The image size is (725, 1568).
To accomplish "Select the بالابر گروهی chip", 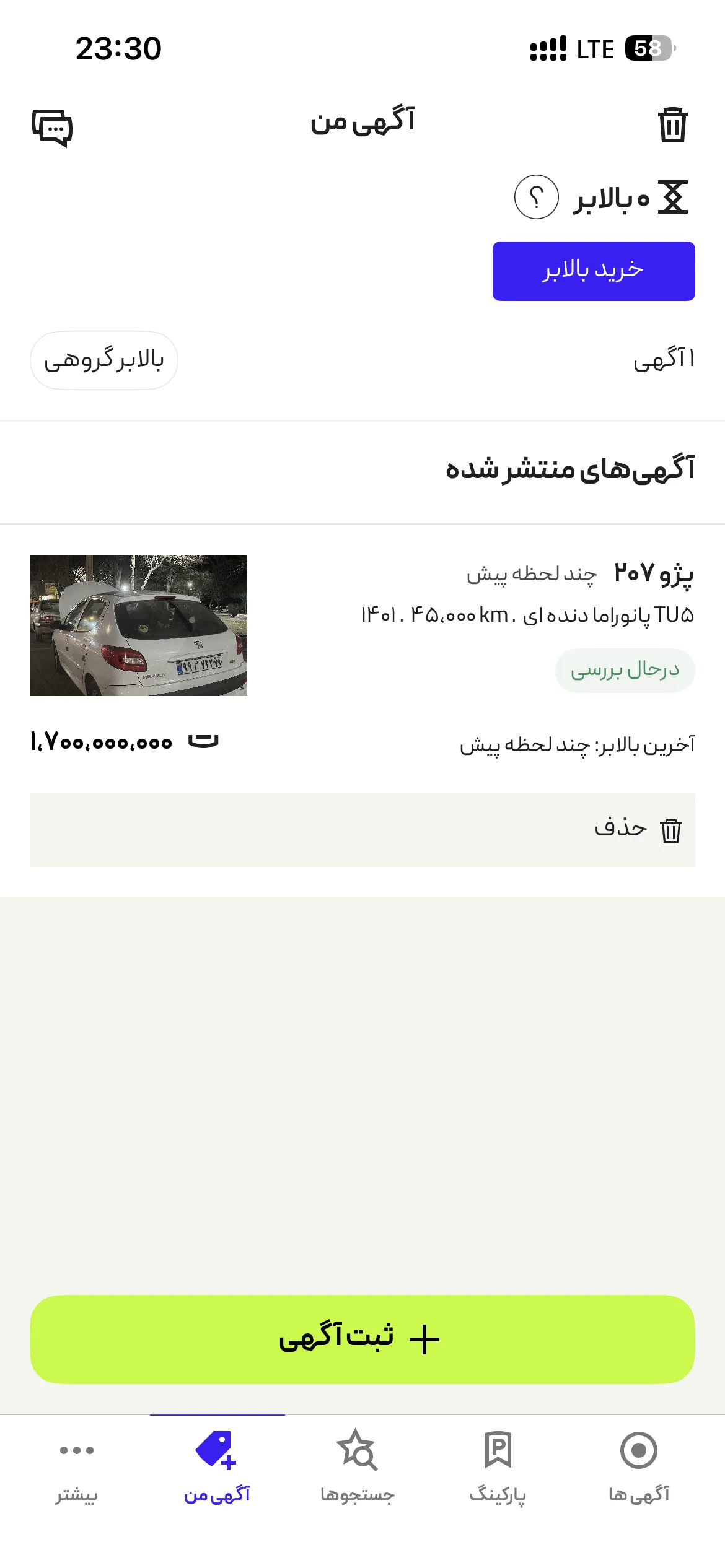I will point(104,360).
